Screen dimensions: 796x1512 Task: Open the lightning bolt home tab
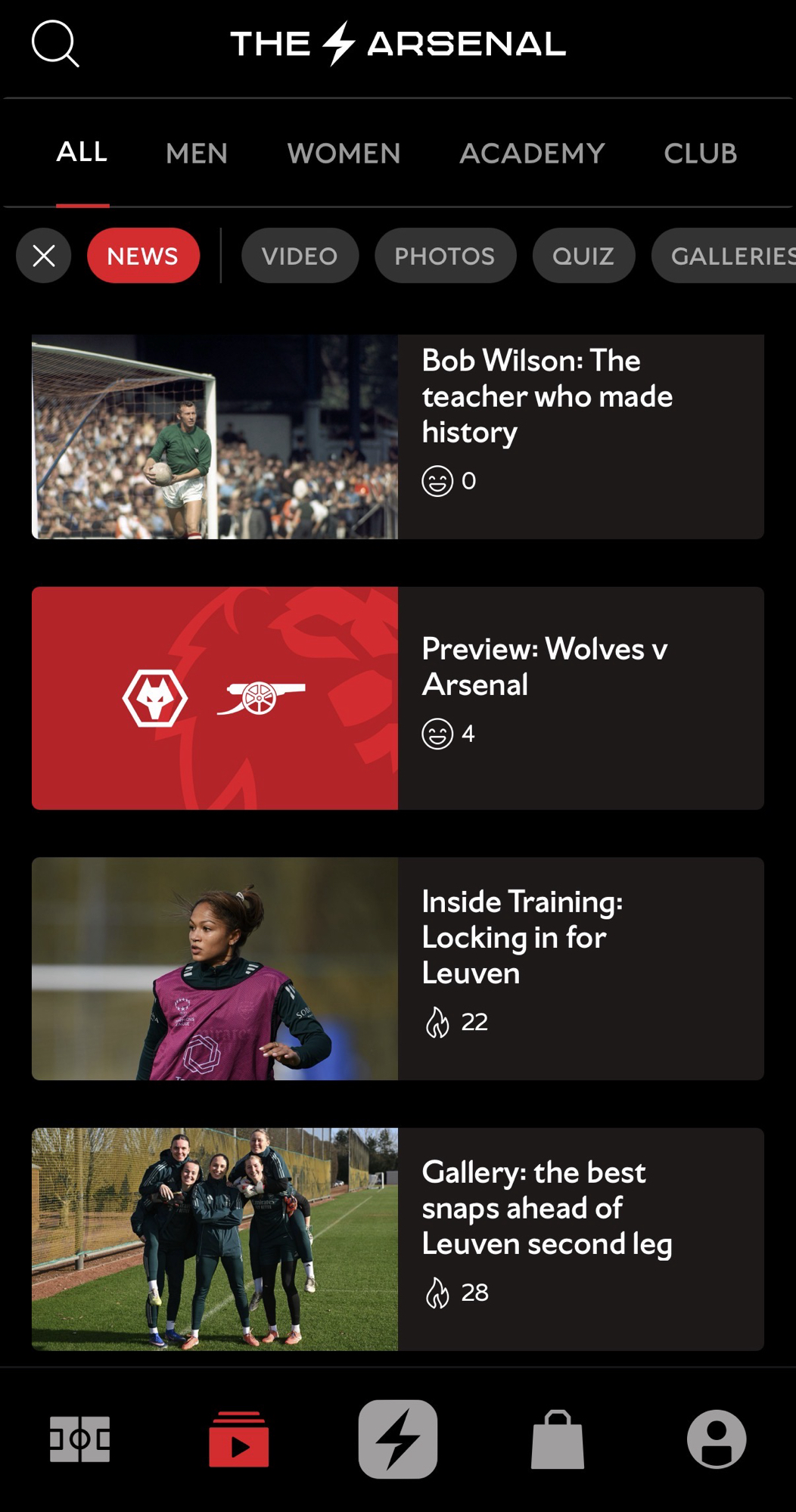[397, 1439]
